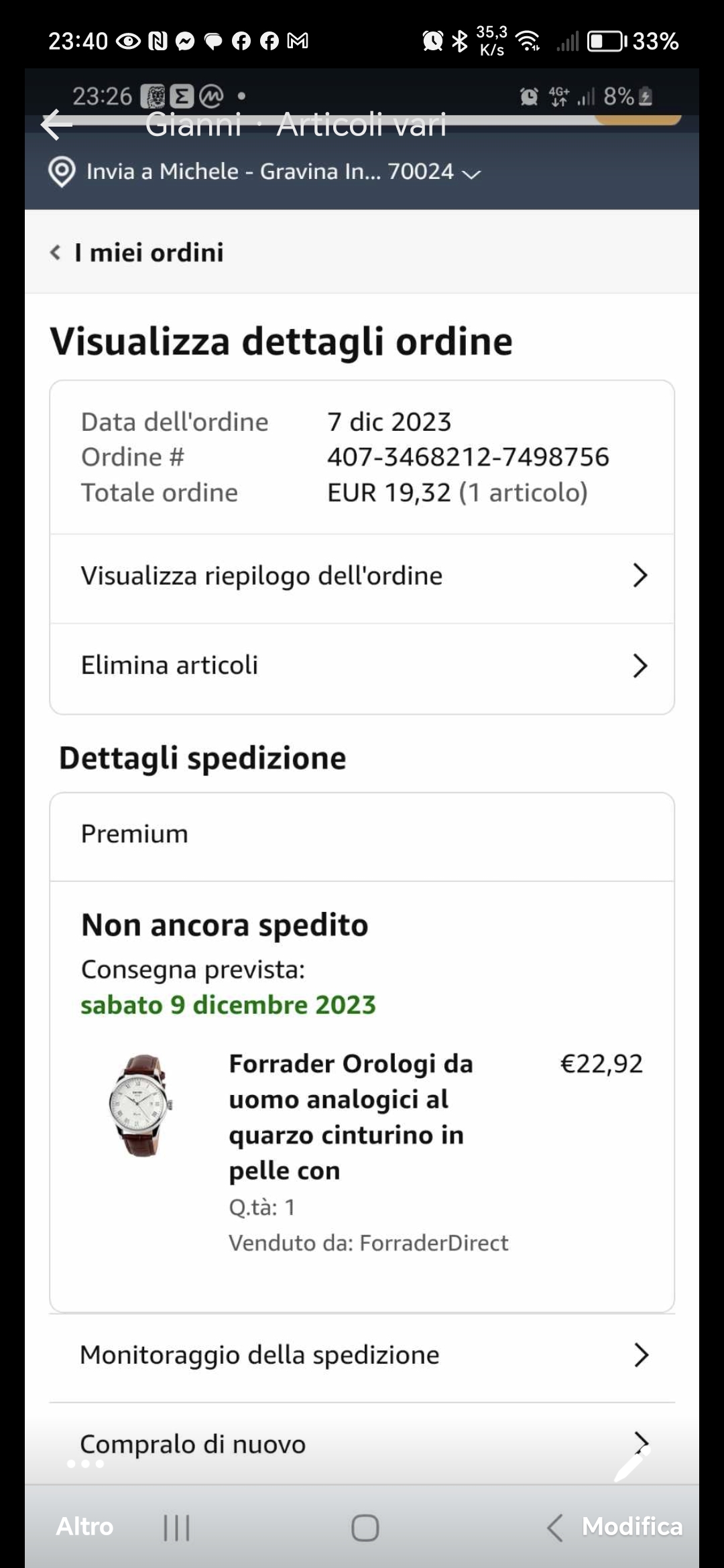Tap Modifica to edit the image
This screenshot has height=1568, width=724.
click(x=631, y=1526)
